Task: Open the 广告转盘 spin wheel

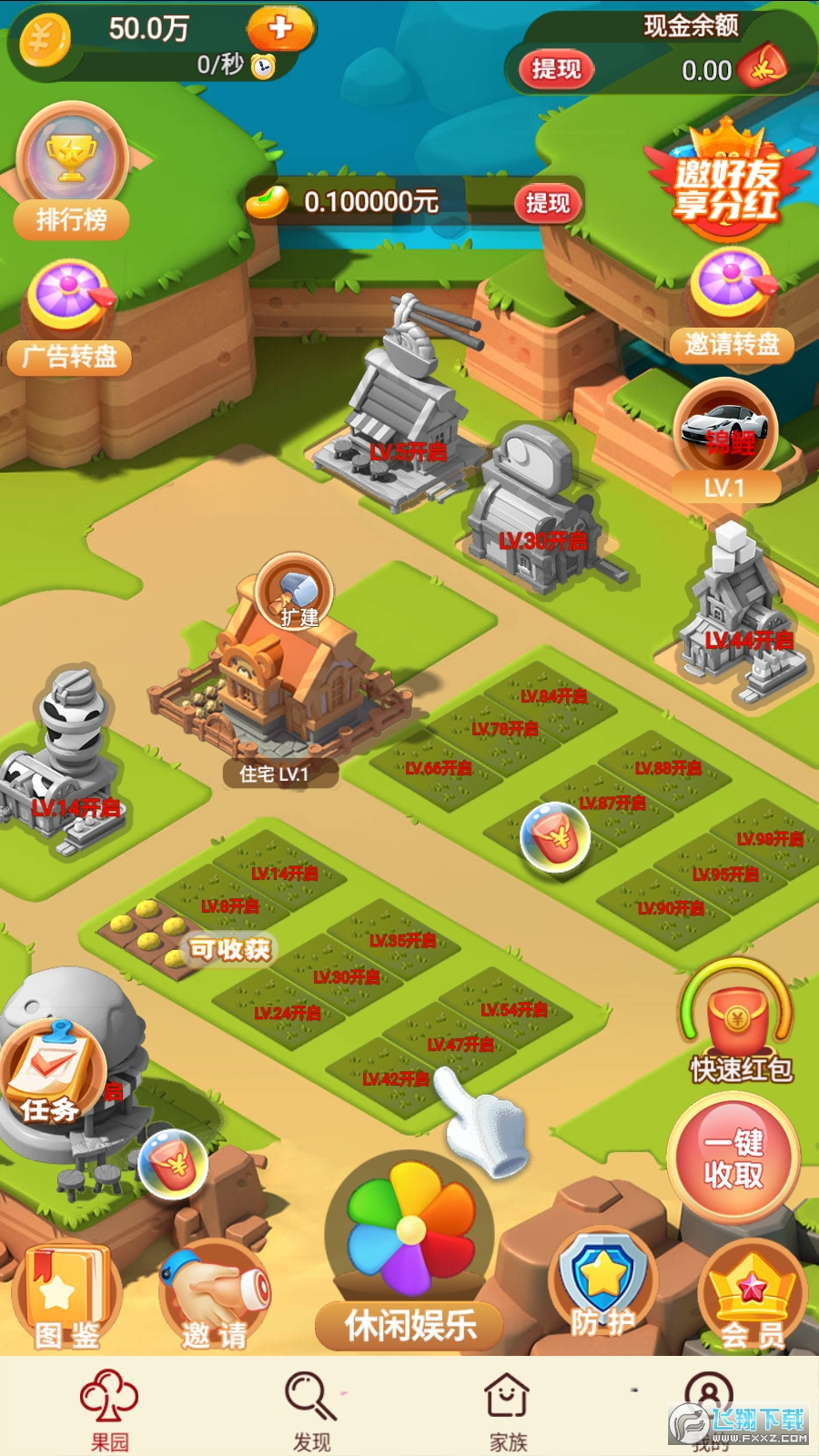Action: 71,309
